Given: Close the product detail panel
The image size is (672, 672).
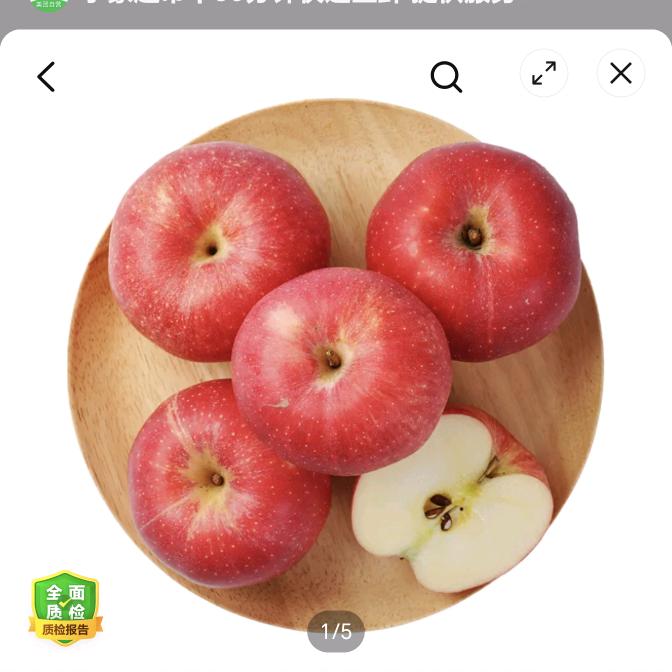Looking at the screenshot, I should click(621, 74).
